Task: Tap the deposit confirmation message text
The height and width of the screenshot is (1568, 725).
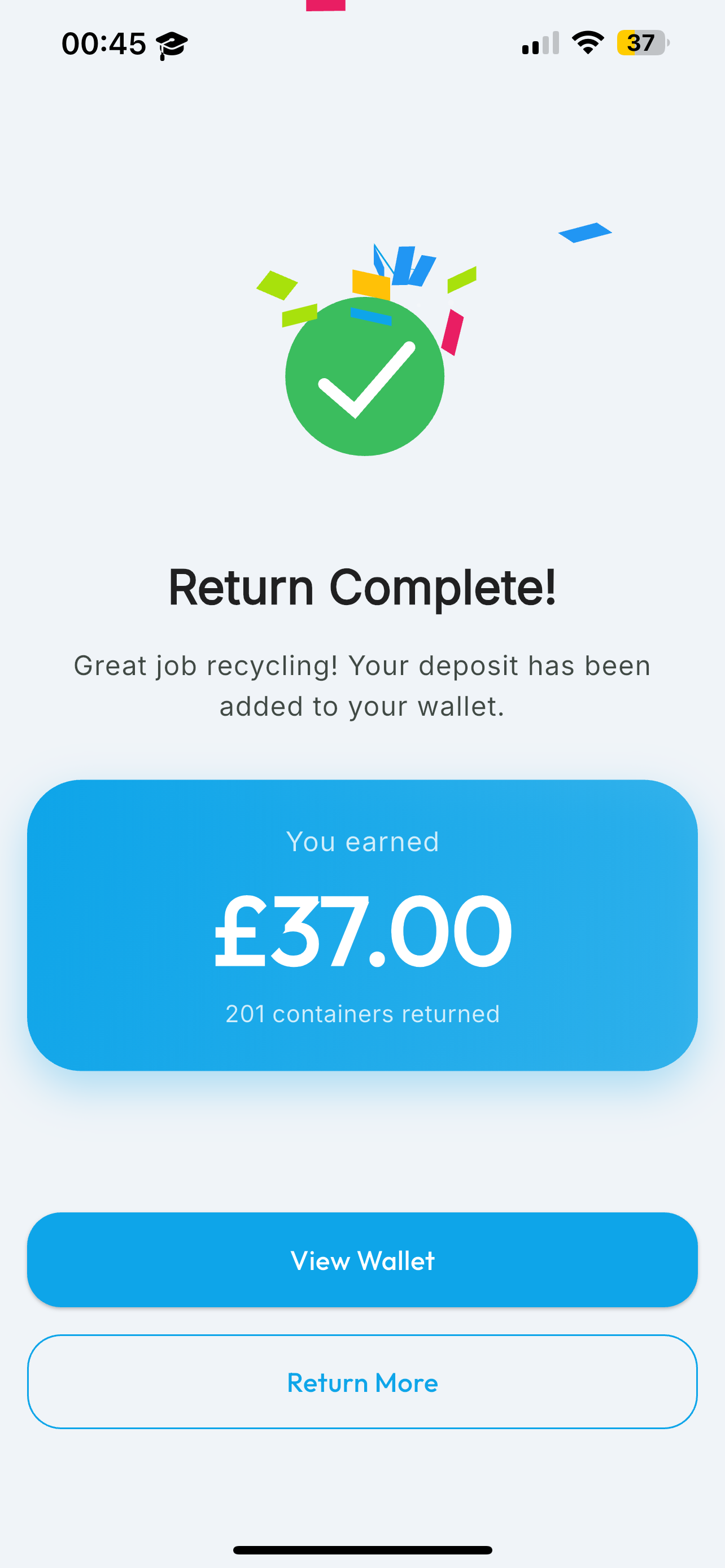Action: [362, 685]
